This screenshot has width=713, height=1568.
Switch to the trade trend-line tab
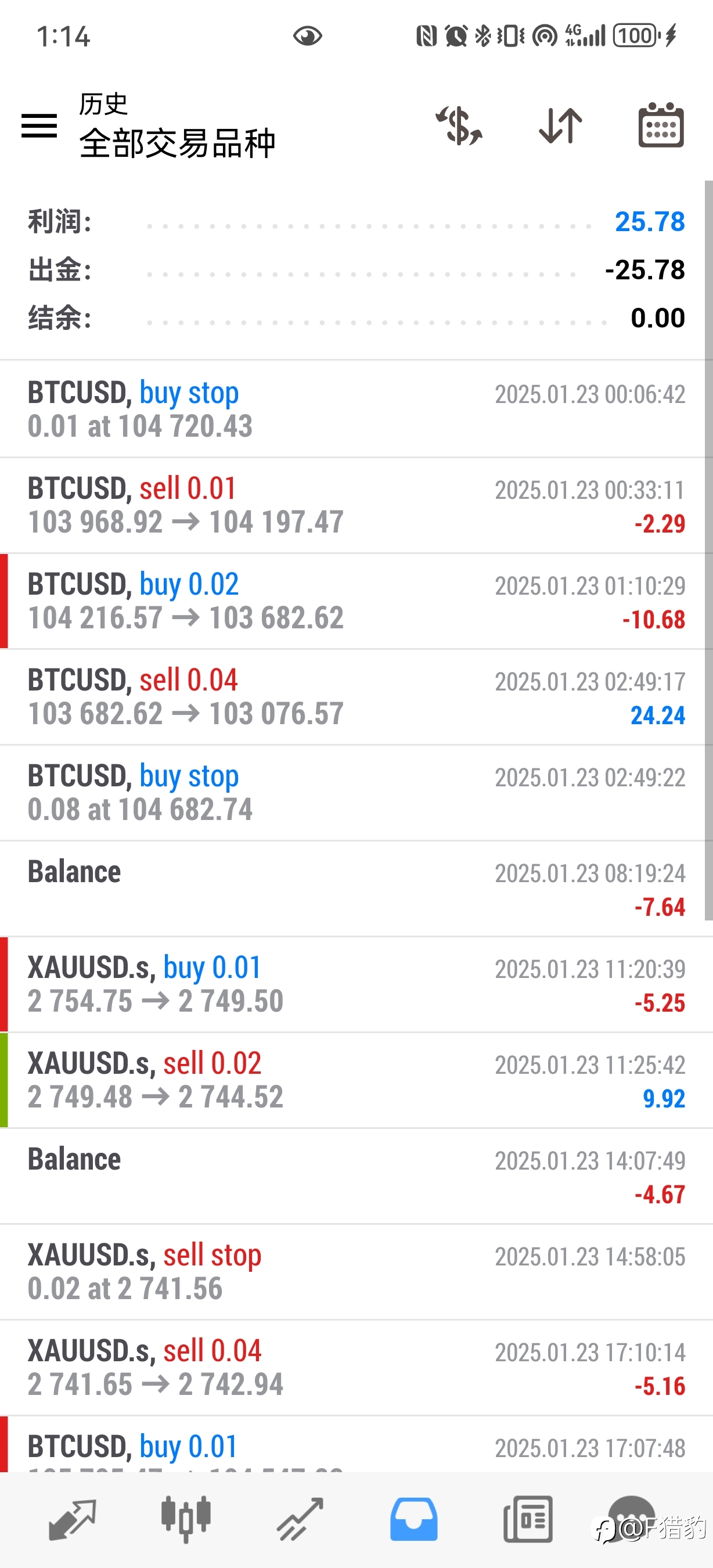point(300,1519)
